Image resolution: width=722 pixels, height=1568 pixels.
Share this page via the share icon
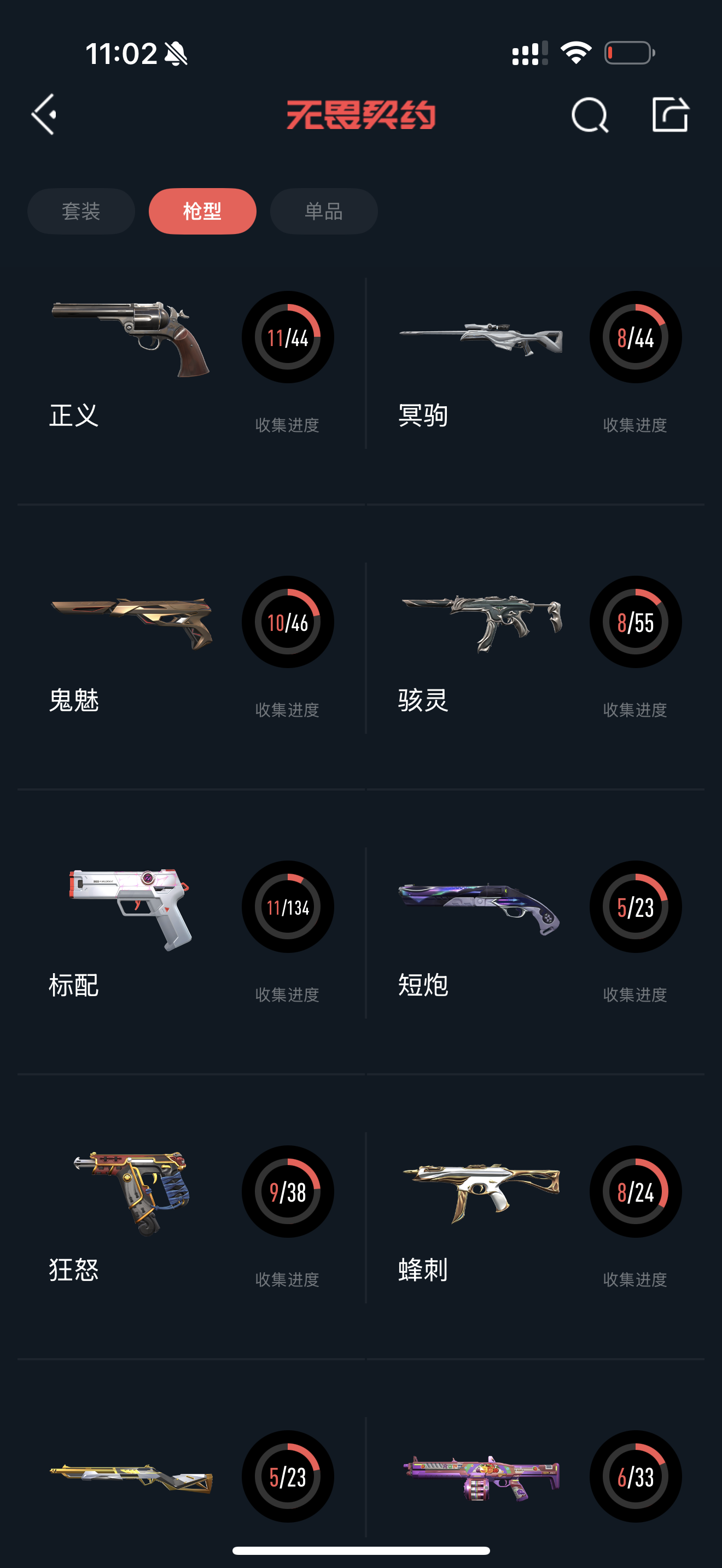(x=669, y=114)
